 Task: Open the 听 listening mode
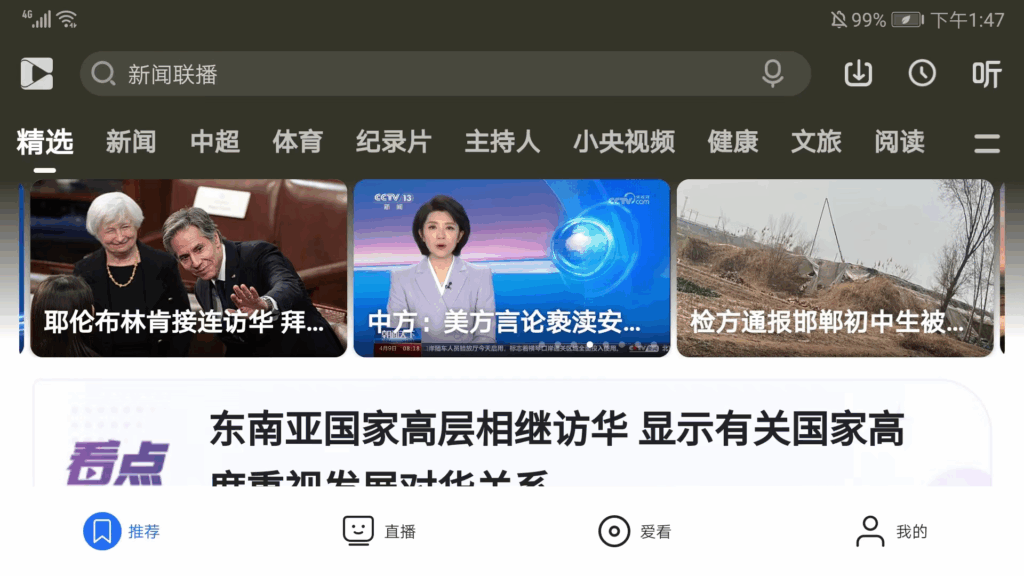986,74
